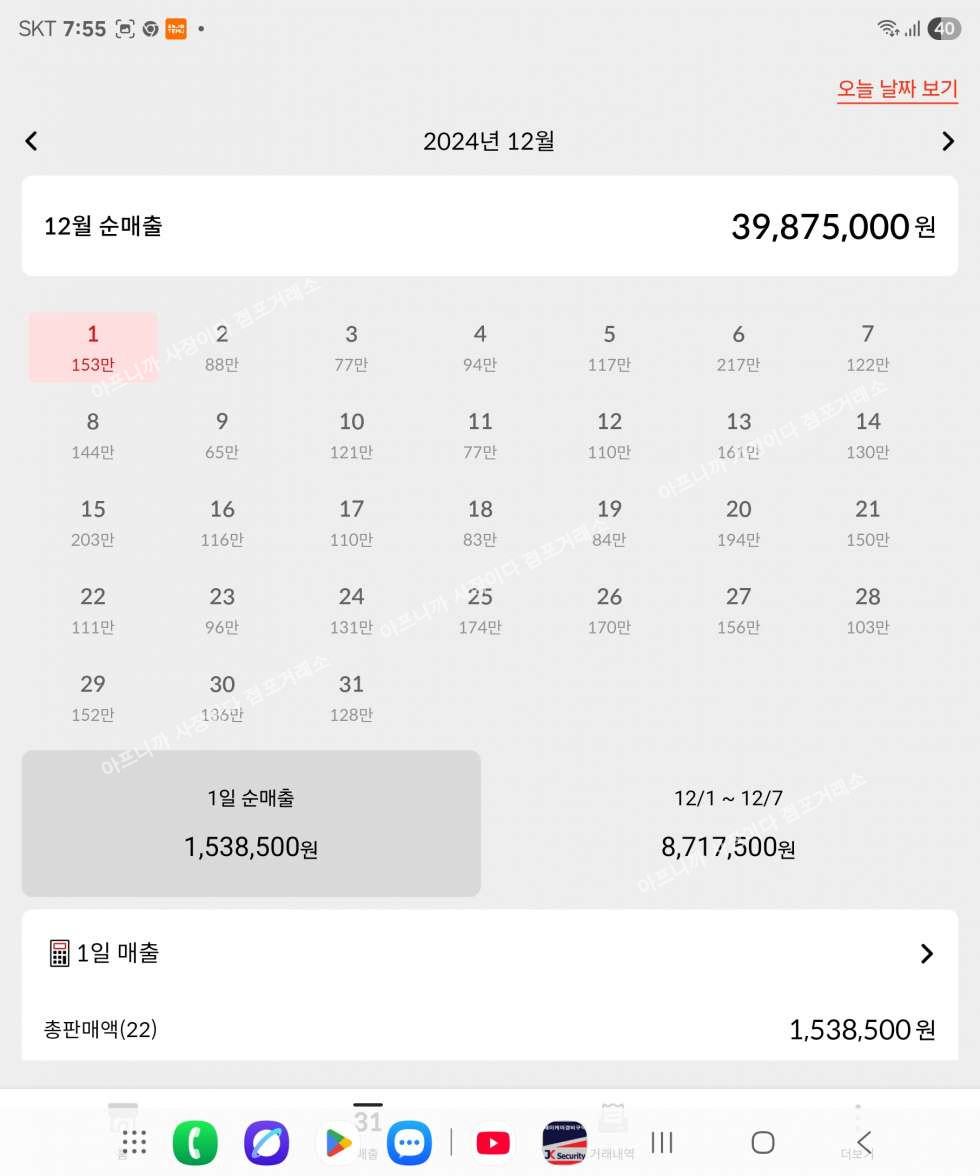980x1176 pixels.
Task: Open the 1일 순매출 daily summary box
Action: (x=251, y=823)
